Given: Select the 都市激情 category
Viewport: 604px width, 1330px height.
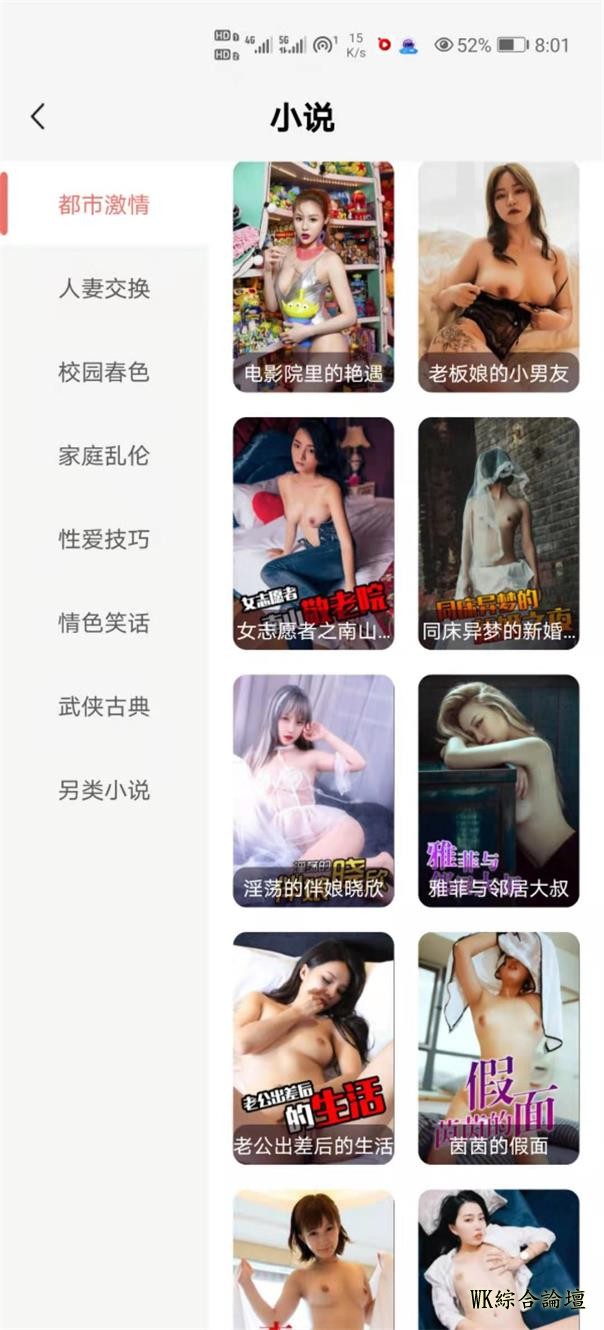Looking at the screenshot, I should [x=104, y=206].
